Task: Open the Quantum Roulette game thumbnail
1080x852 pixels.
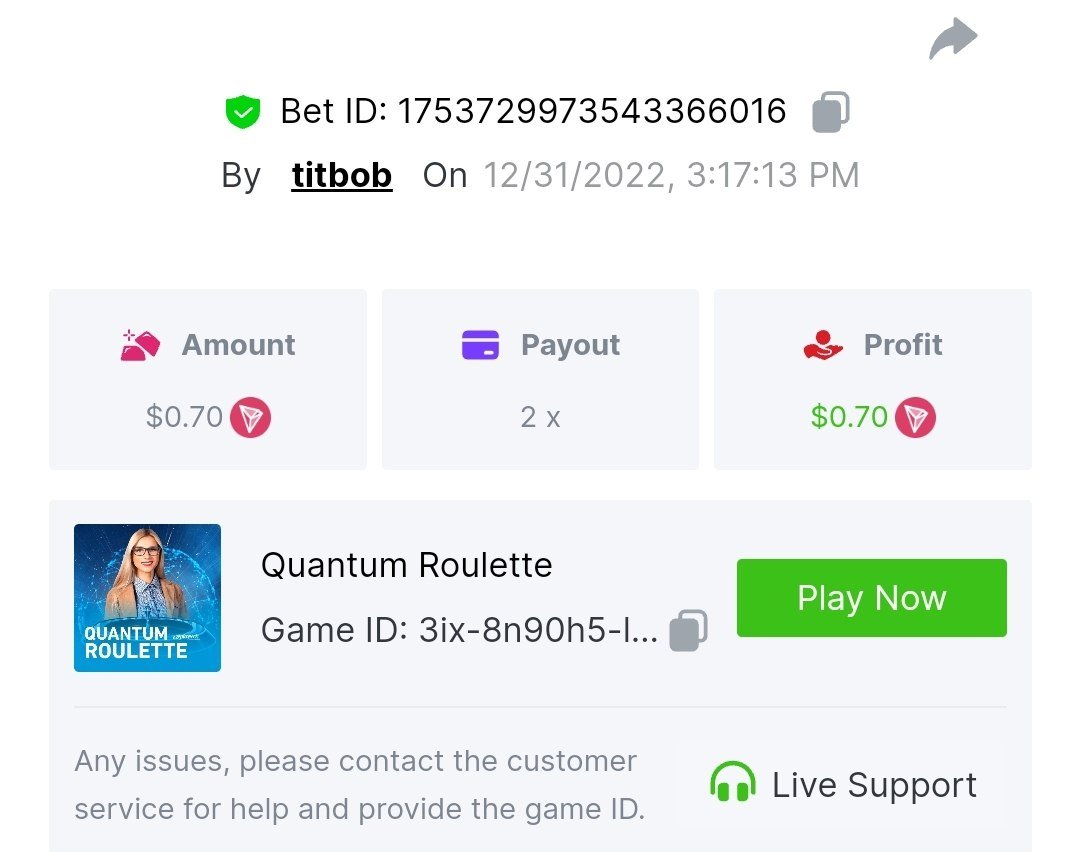Action: pos(147,598)
